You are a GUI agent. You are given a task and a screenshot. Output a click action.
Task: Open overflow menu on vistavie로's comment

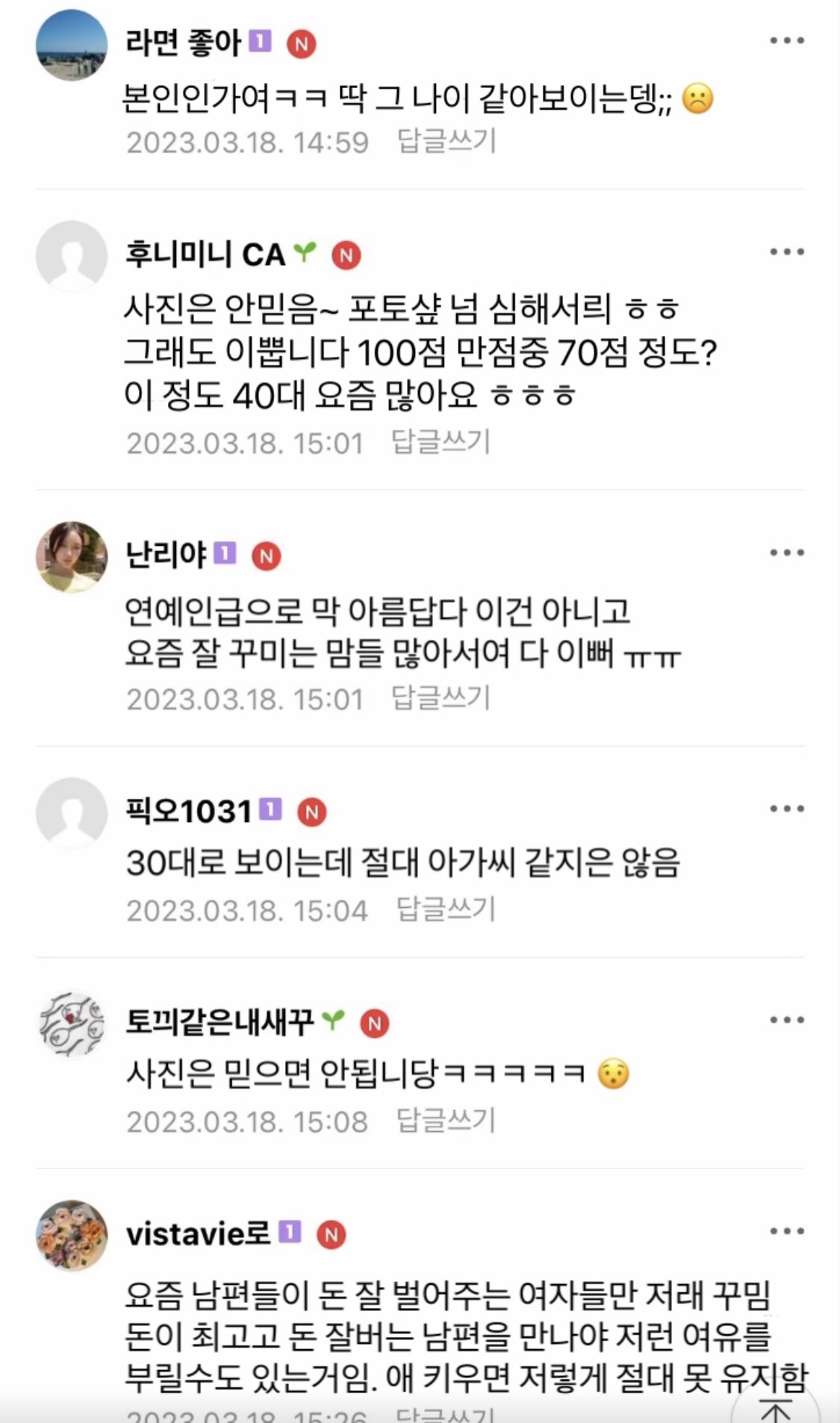pos(786,1232)
